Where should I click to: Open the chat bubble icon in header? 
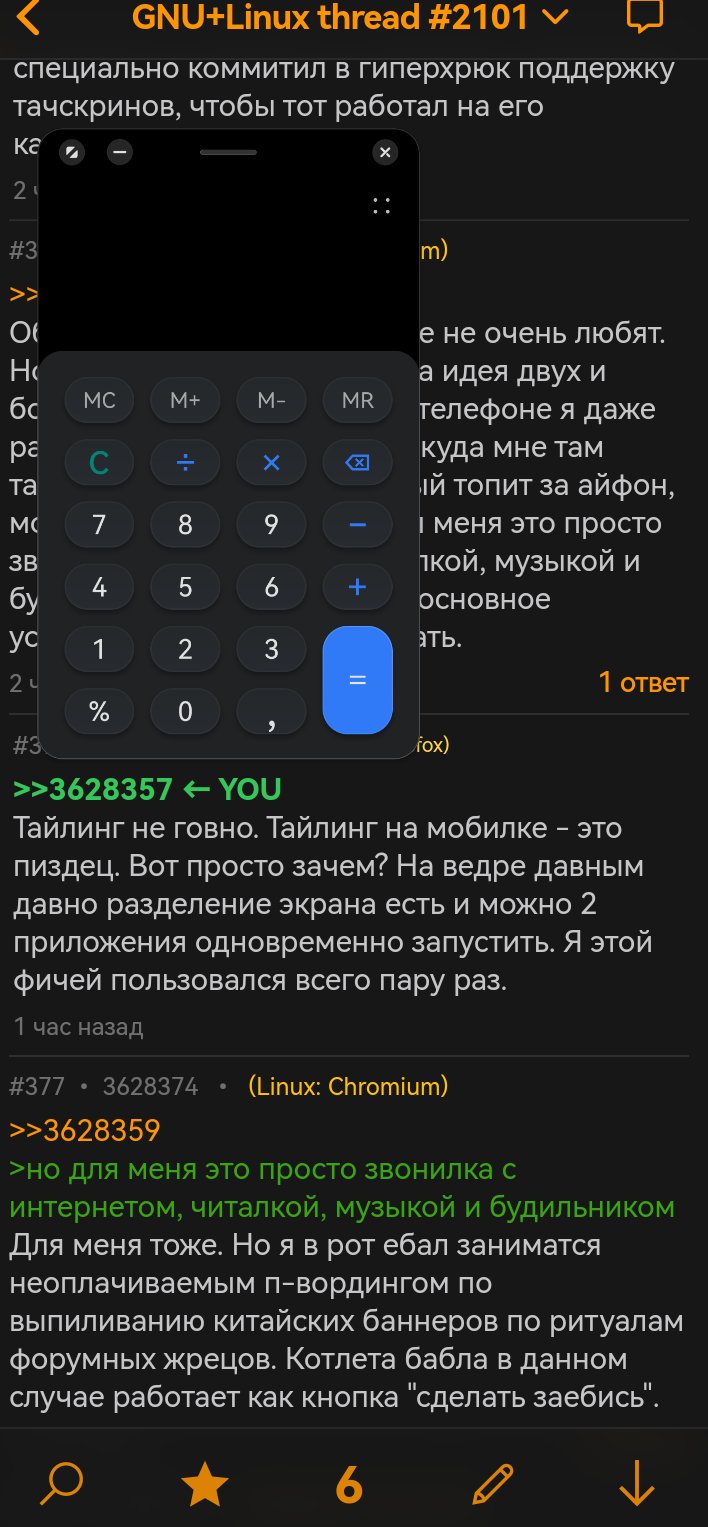click(x=645, y=17)
